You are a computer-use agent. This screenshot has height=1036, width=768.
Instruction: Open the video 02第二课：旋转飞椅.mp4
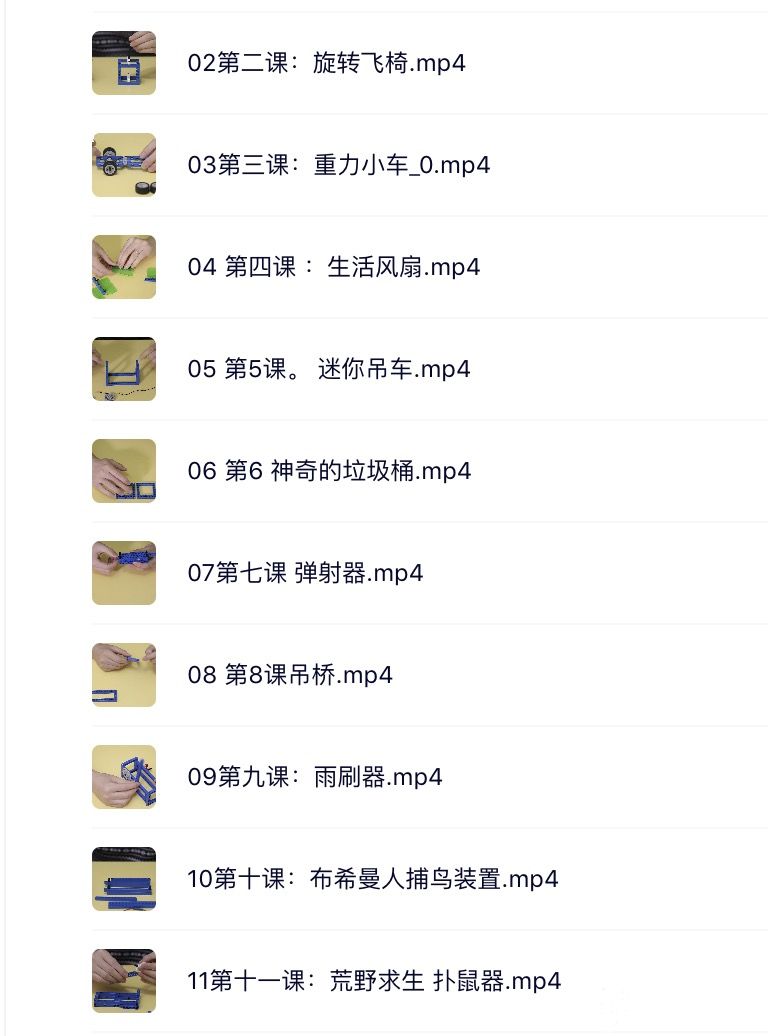click(327, 62)
